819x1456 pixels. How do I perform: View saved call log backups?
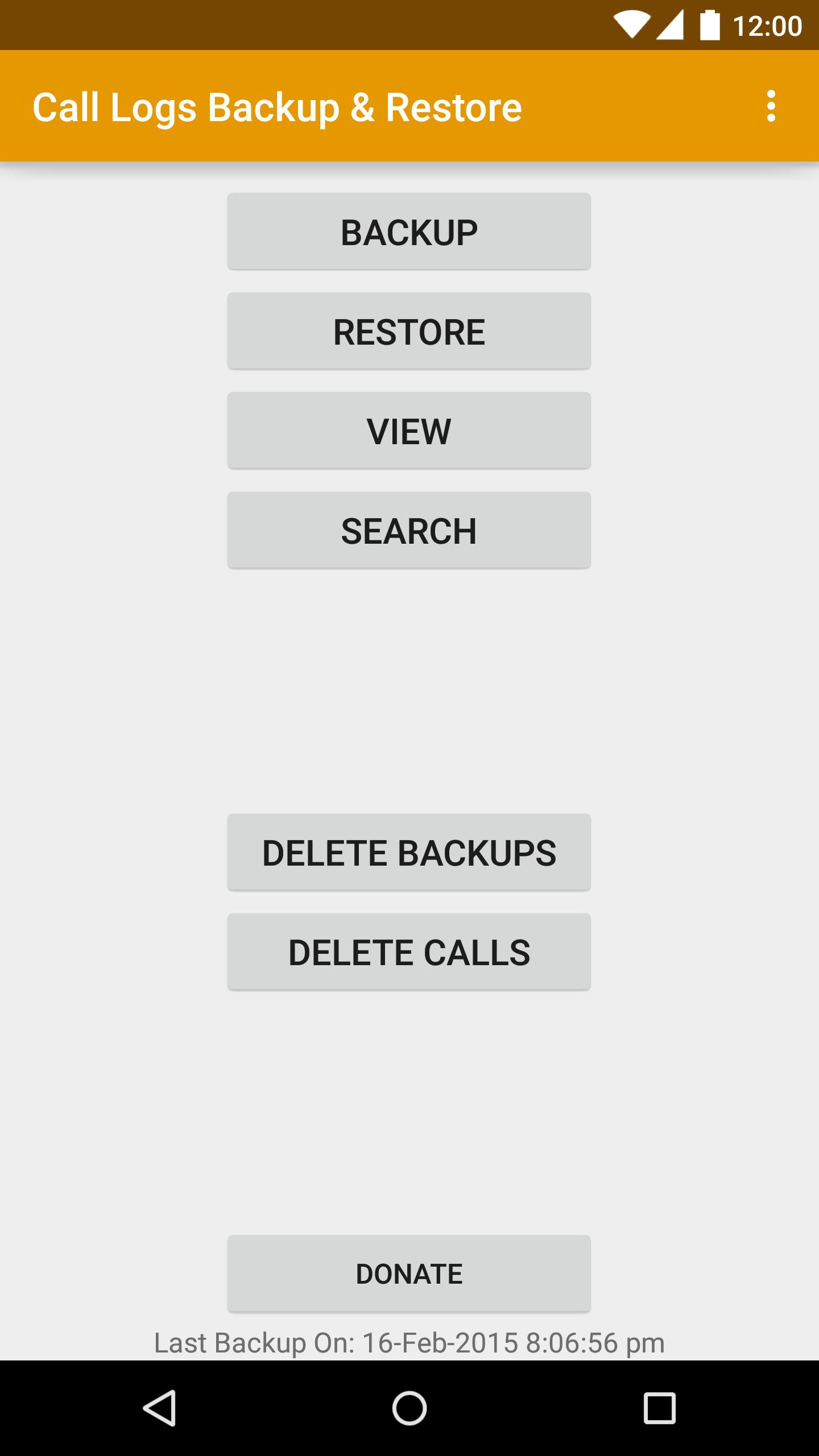[409, 430]
